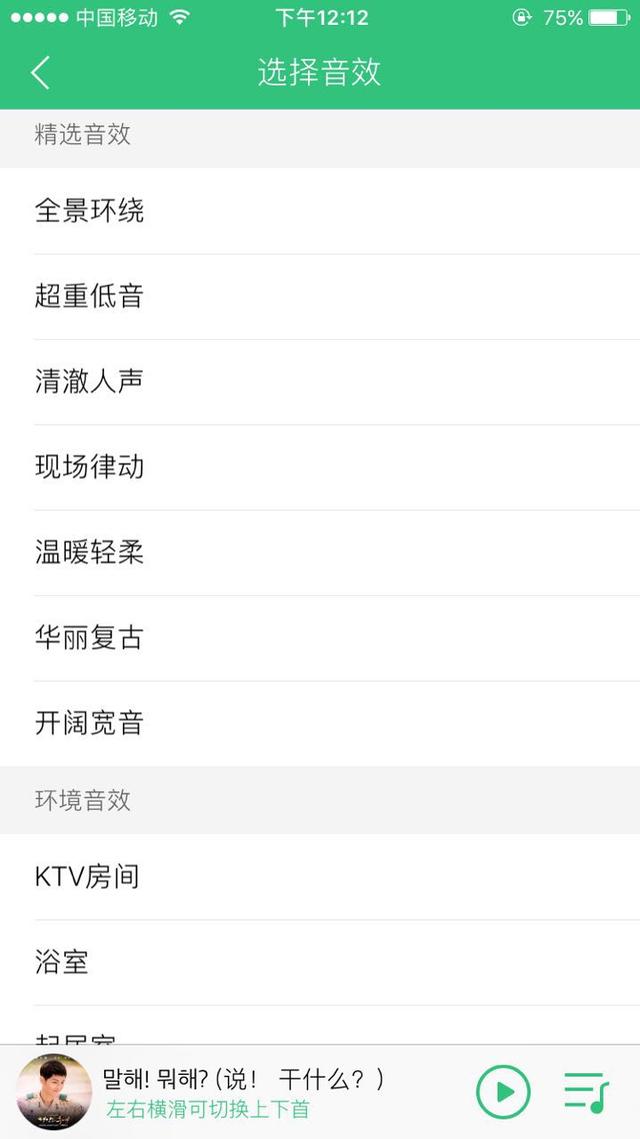Go back from the 选择音效 screen
Image resolution: width=640 pixels, height=1139 pixels.
click(x=41, y=73)
